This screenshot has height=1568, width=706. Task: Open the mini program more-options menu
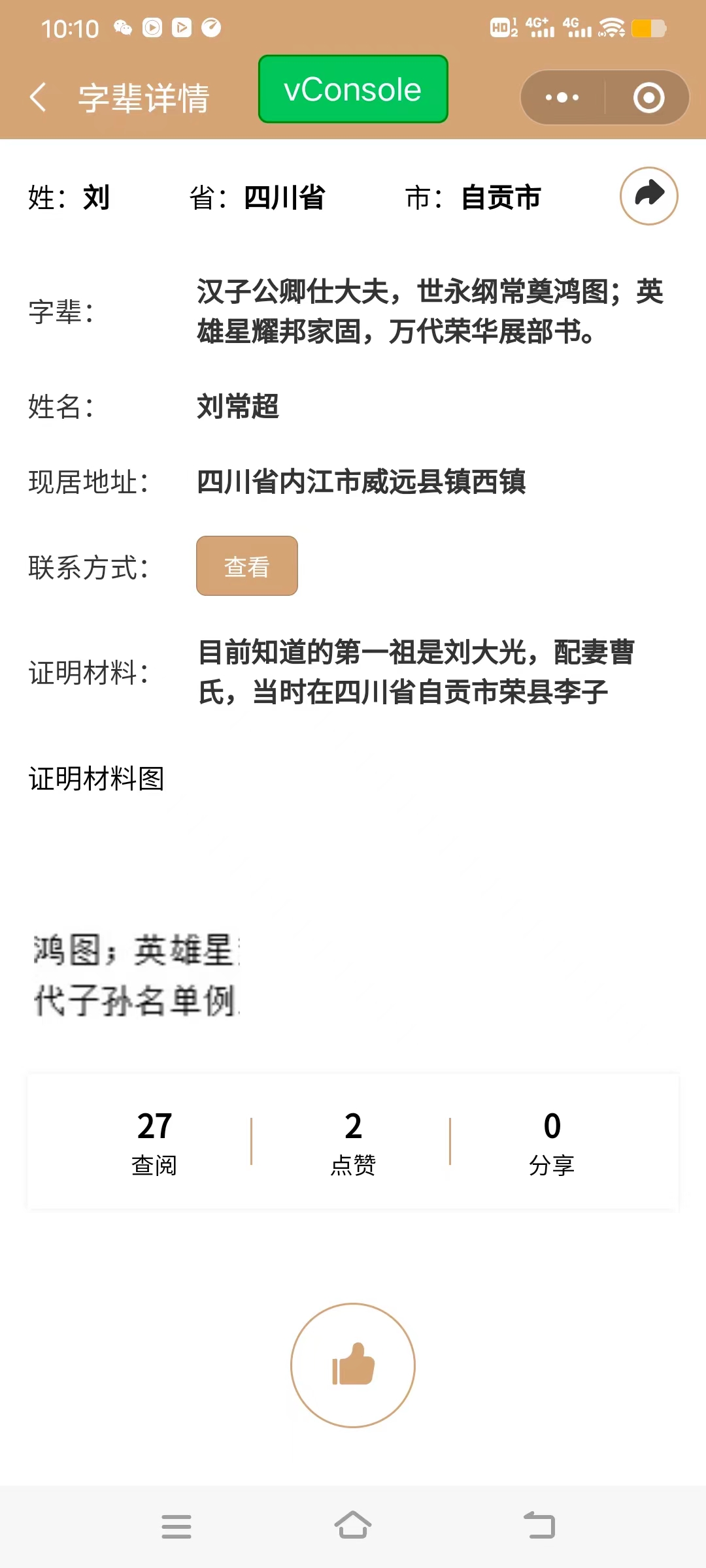(562, 97)
